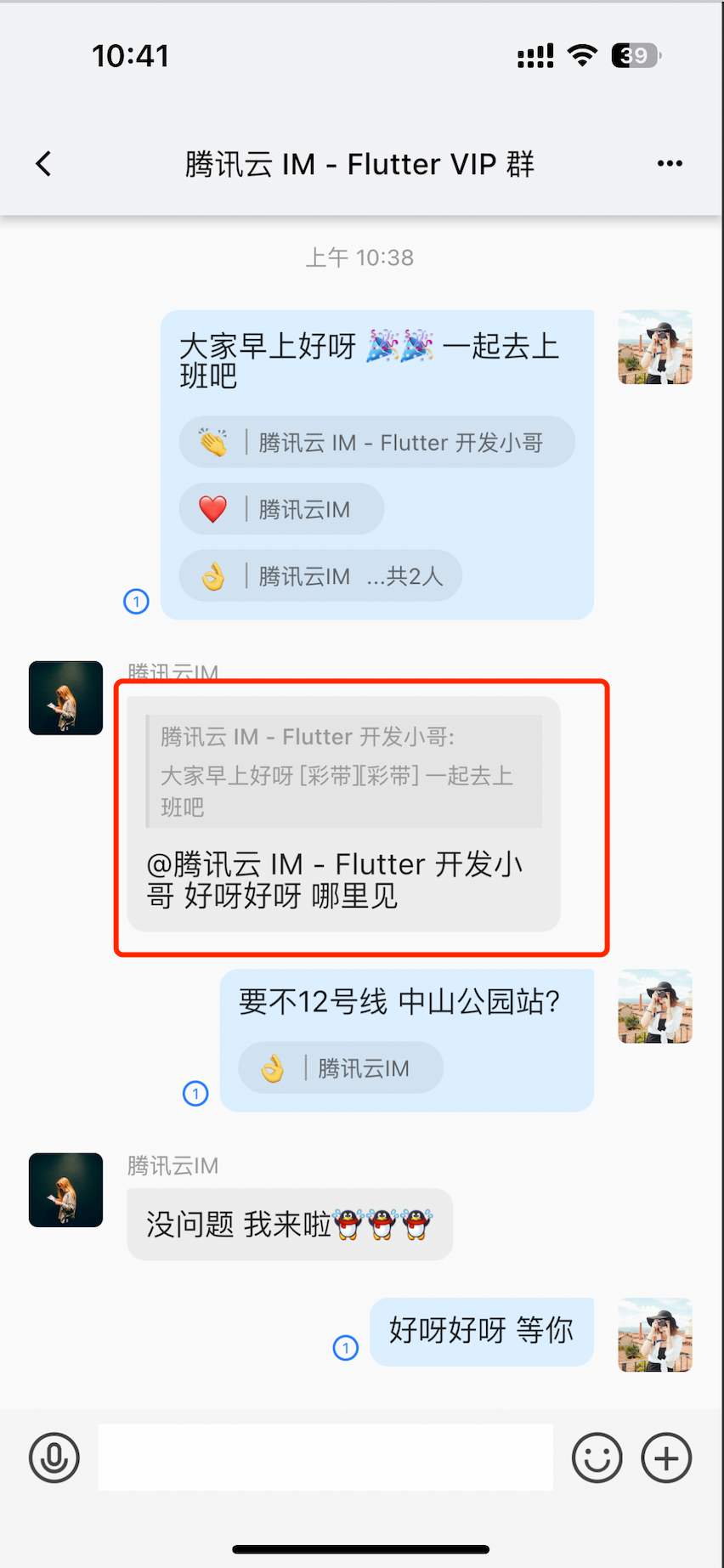724x1568 pixels.
Task: Open own avatar beside 好呀好呀 等你
Action: coord(654,1334)
